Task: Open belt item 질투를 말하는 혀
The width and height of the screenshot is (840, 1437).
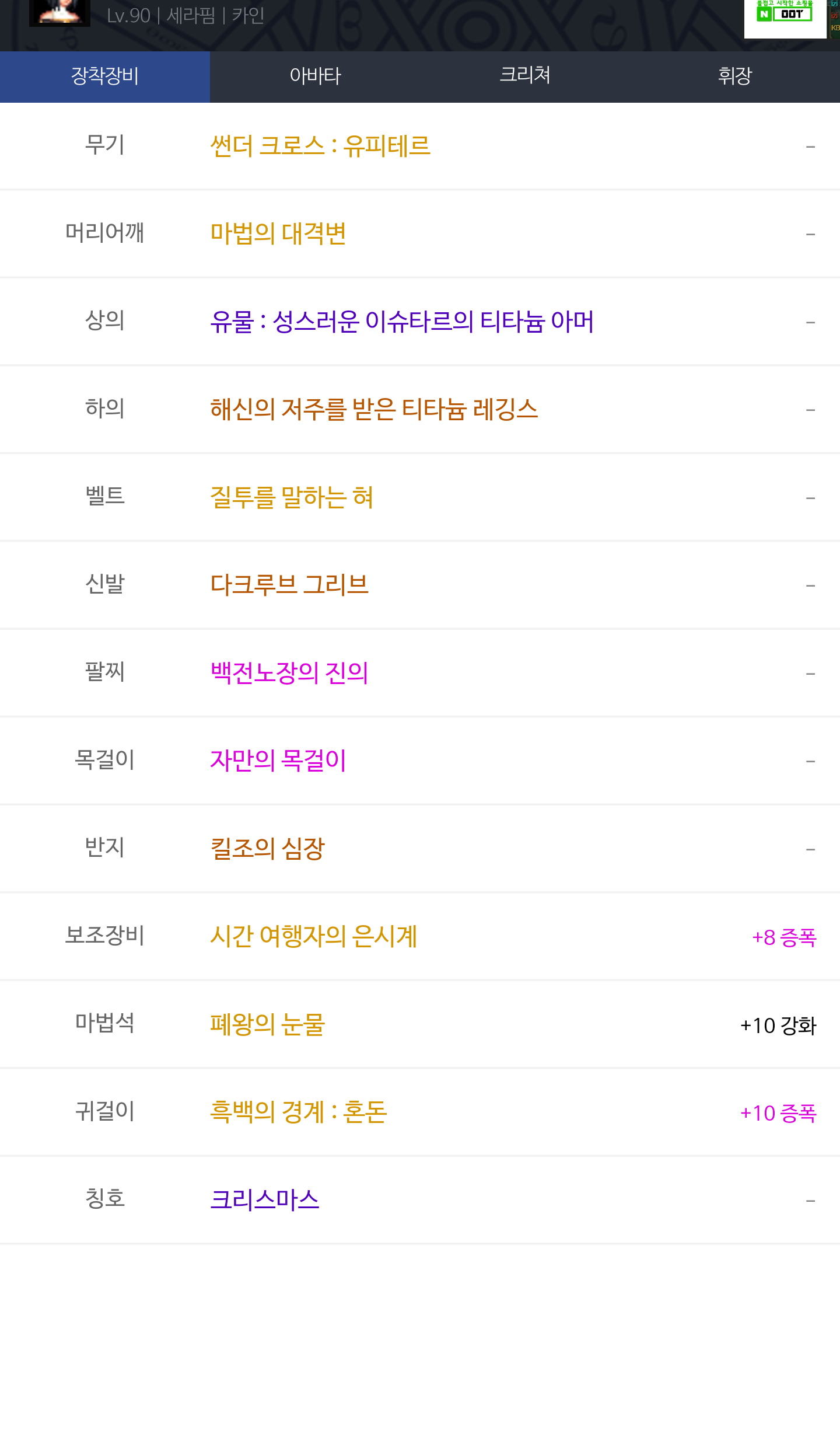Action: [x=292, y=497]
